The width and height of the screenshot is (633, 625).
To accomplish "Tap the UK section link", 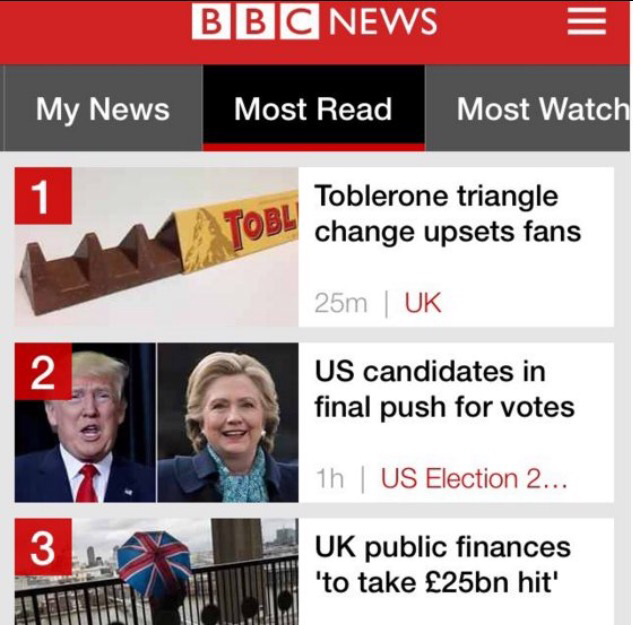I will click(x=422, y=303).
